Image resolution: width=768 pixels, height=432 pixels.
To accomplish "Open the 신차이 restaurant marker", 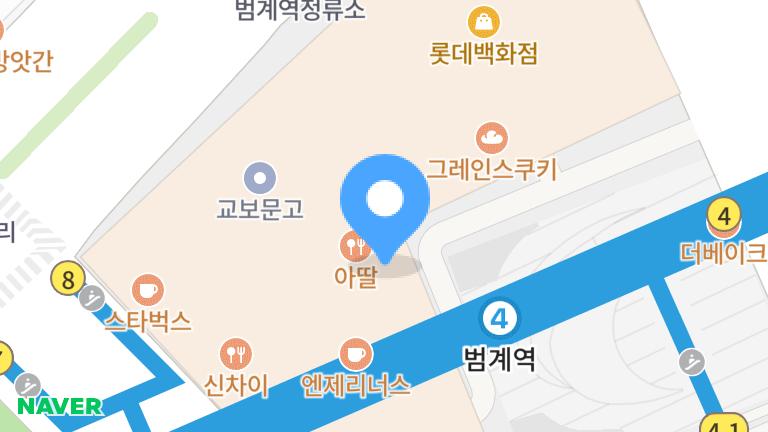I will pos(235,353).
